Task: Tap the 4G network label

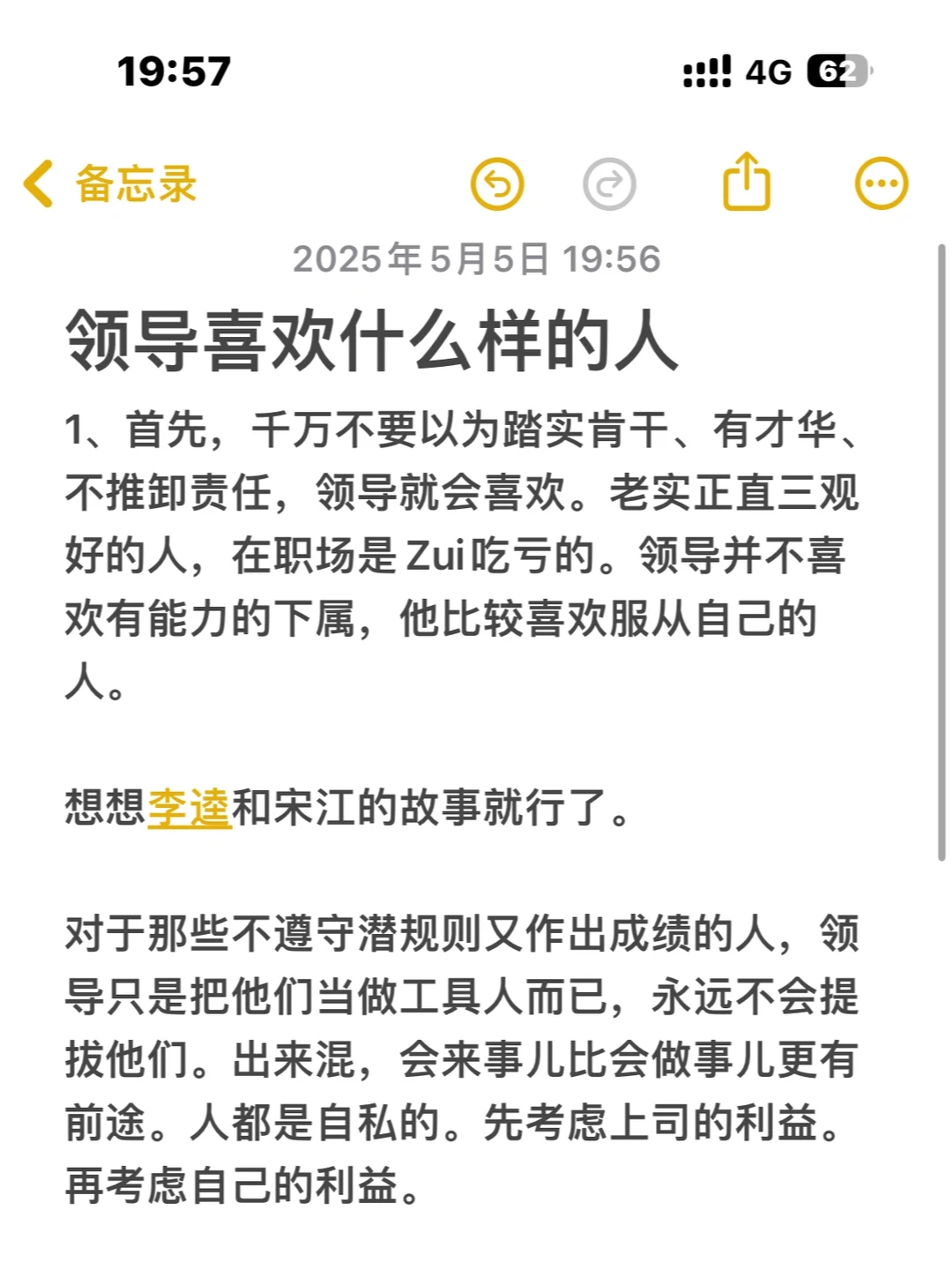Action: tap(765, 73)
